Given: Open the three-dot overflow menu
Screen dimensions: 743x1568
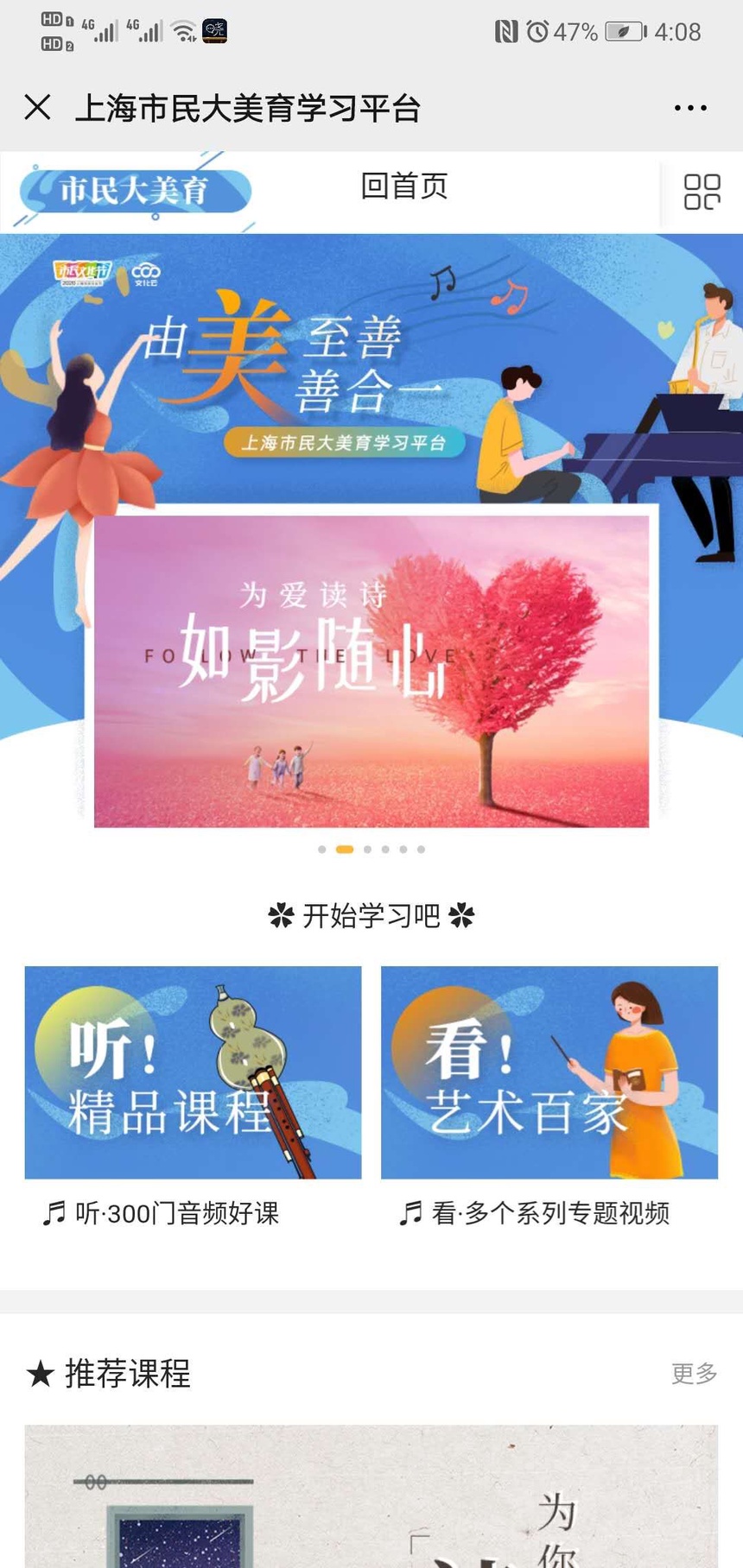Looking at the screenshot, I should tap(690, 108).
